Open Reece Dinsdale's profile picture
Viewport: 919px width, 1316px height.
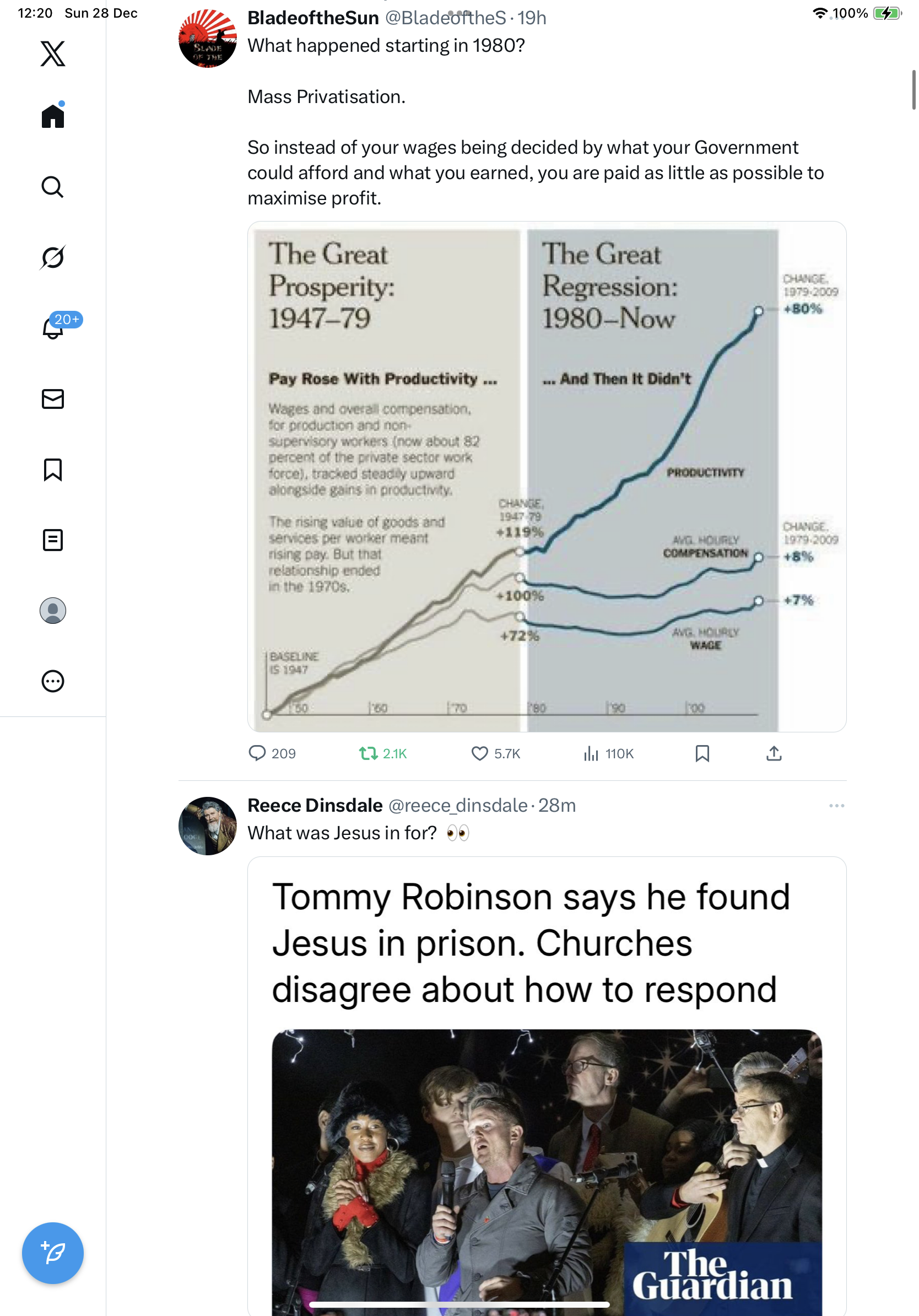(x=207, y=826)
